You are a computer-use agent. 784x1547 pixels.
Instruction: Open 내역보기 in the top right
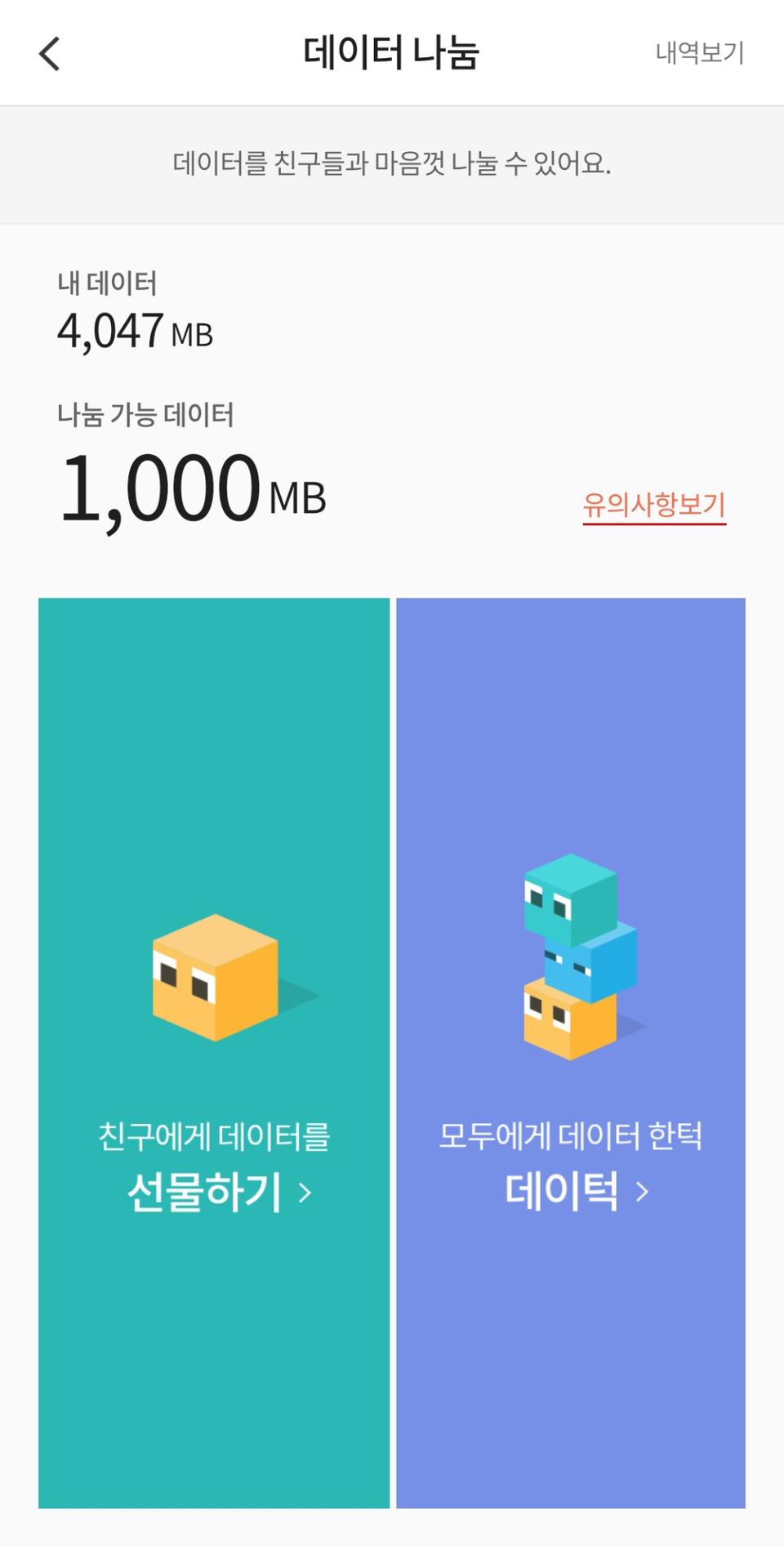coord(699,54)
